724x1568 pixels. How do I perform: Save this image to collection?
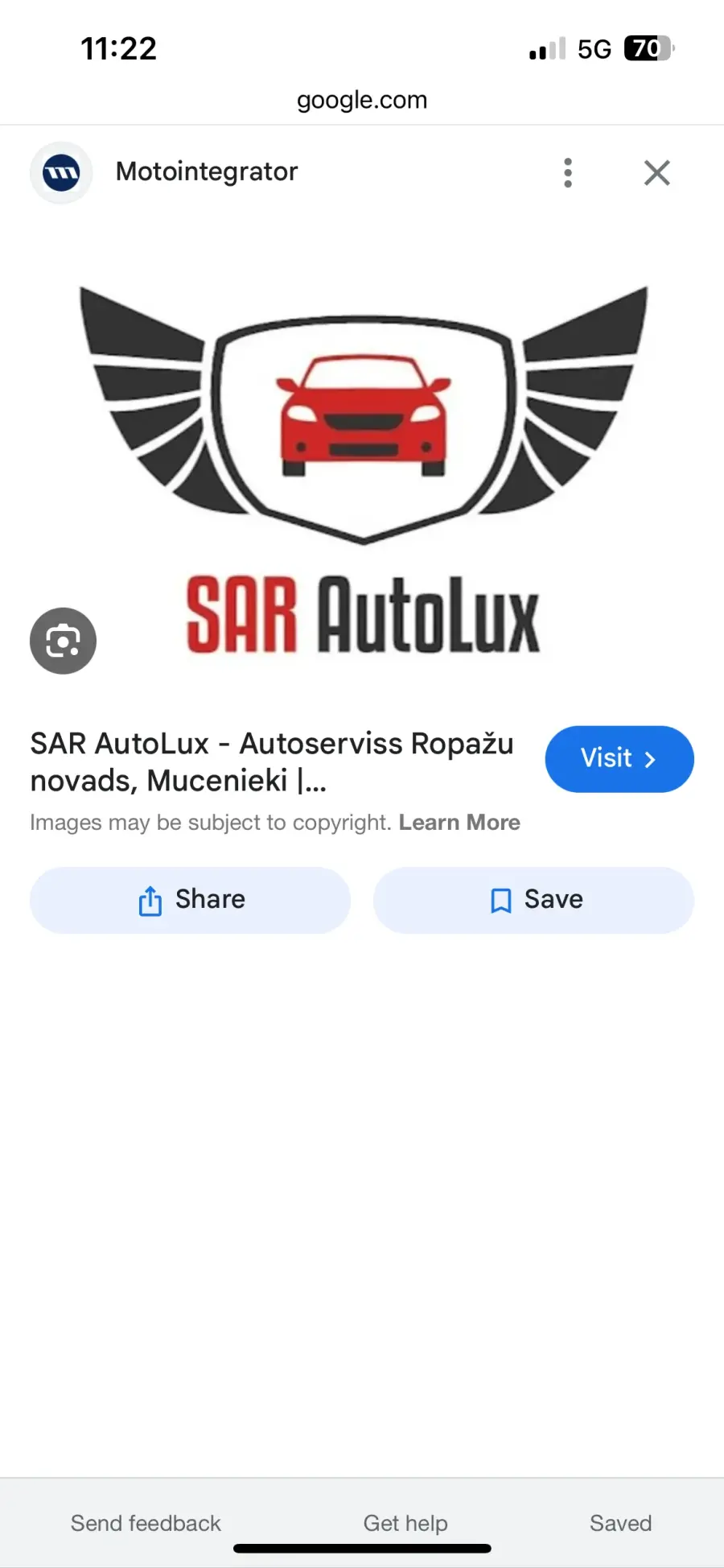533,900
